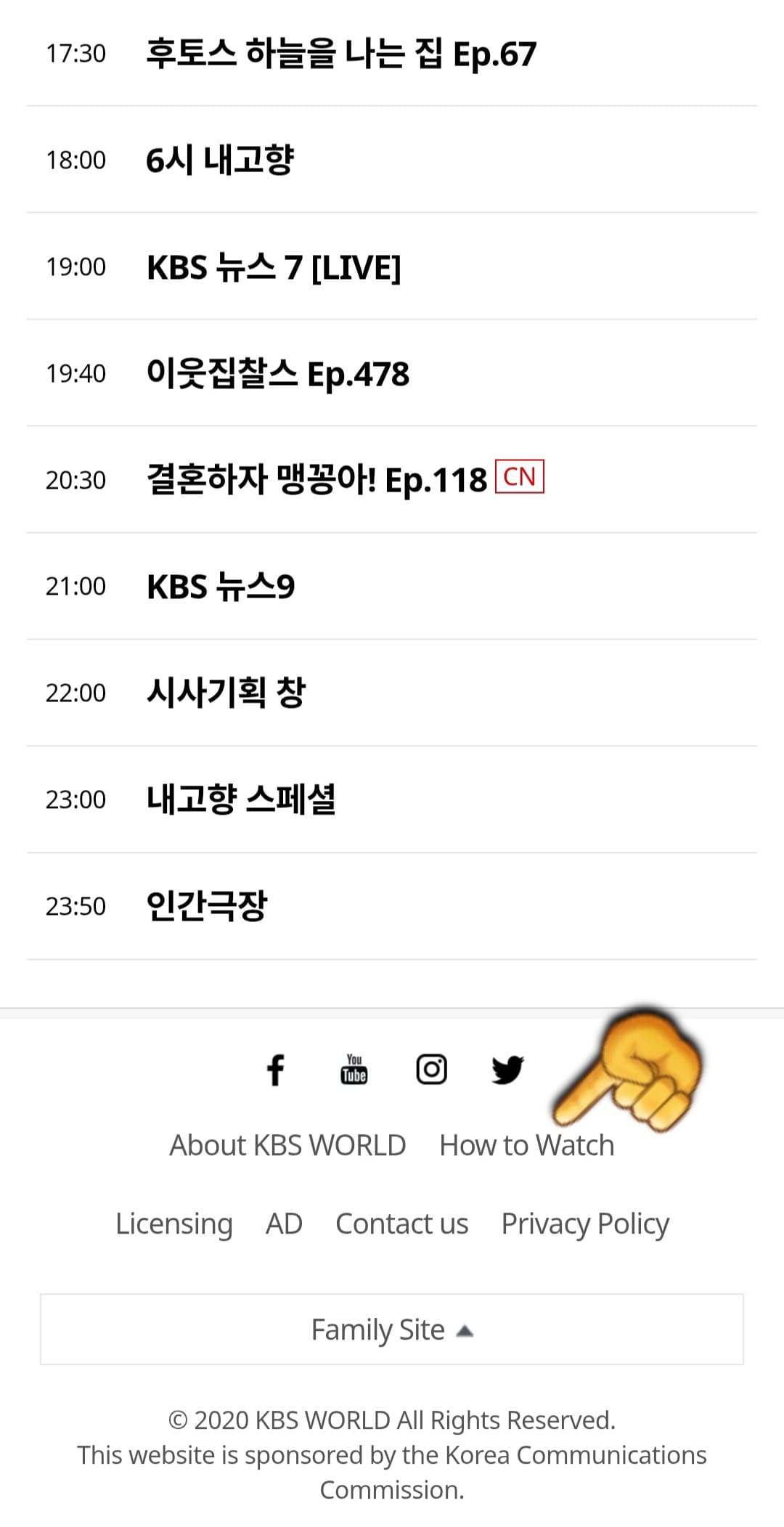Image resolution: width=784 pixels, height=1527 pixels.
Task: Open the About KBS WORLD page
Action: coord(287,1144)
